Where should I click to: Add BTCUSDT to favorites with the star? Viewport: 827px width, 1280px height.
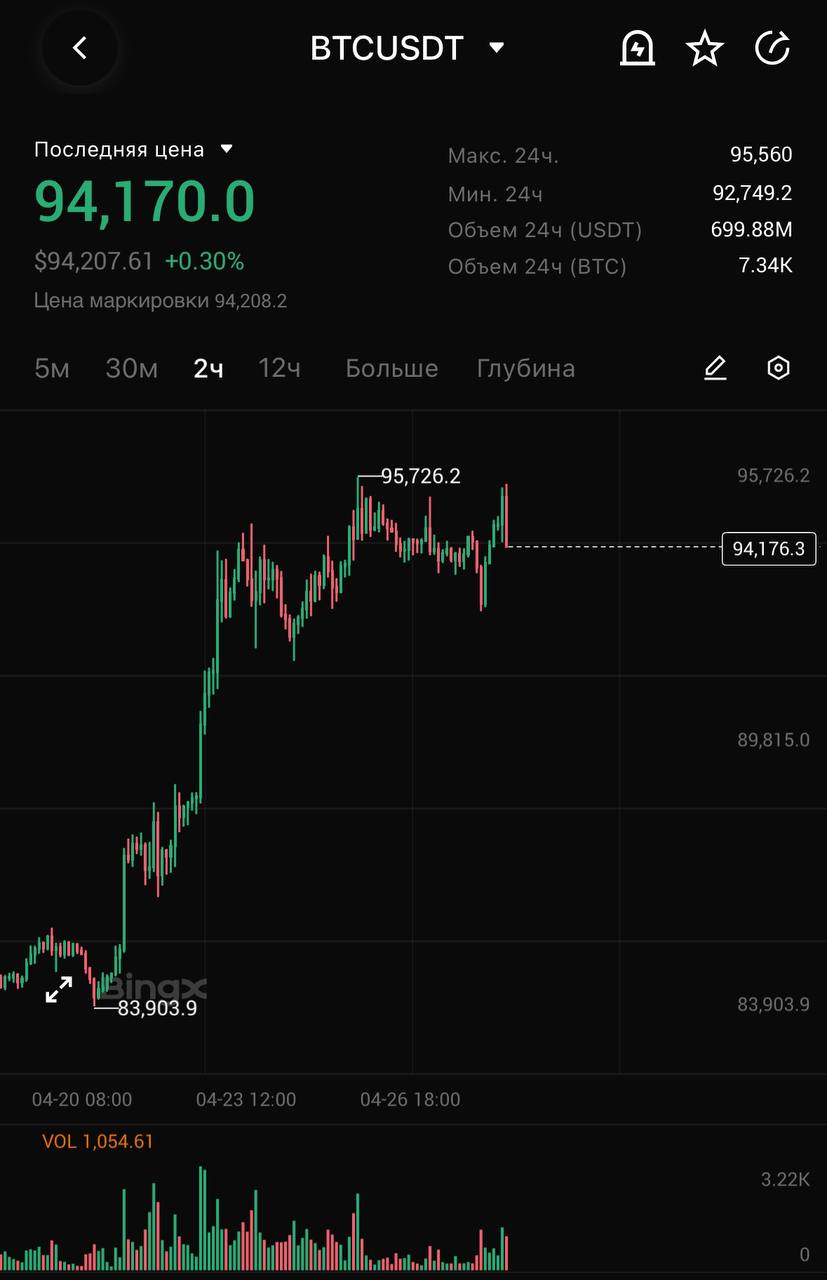click(705, 48)
